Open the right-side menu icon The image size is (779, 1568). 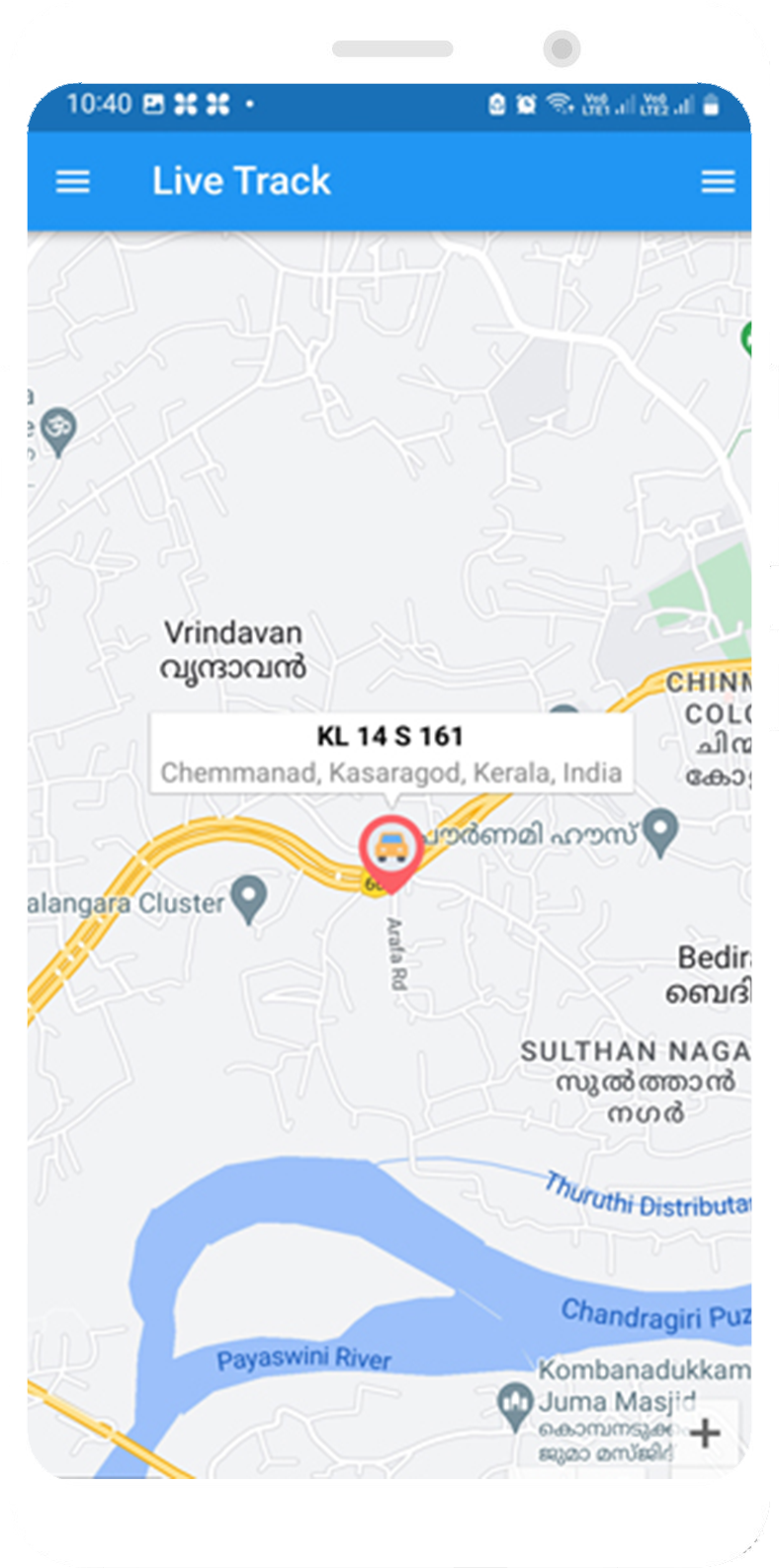point(717,182)
